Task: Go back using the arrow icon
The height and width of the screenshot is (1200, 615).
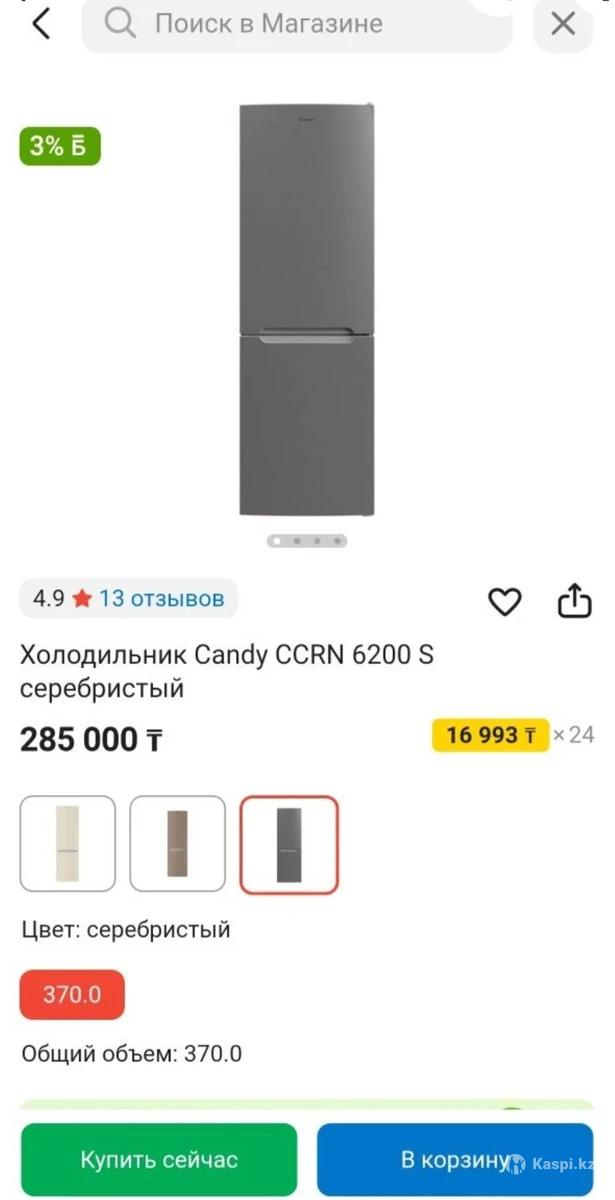Action: [41, 24]
